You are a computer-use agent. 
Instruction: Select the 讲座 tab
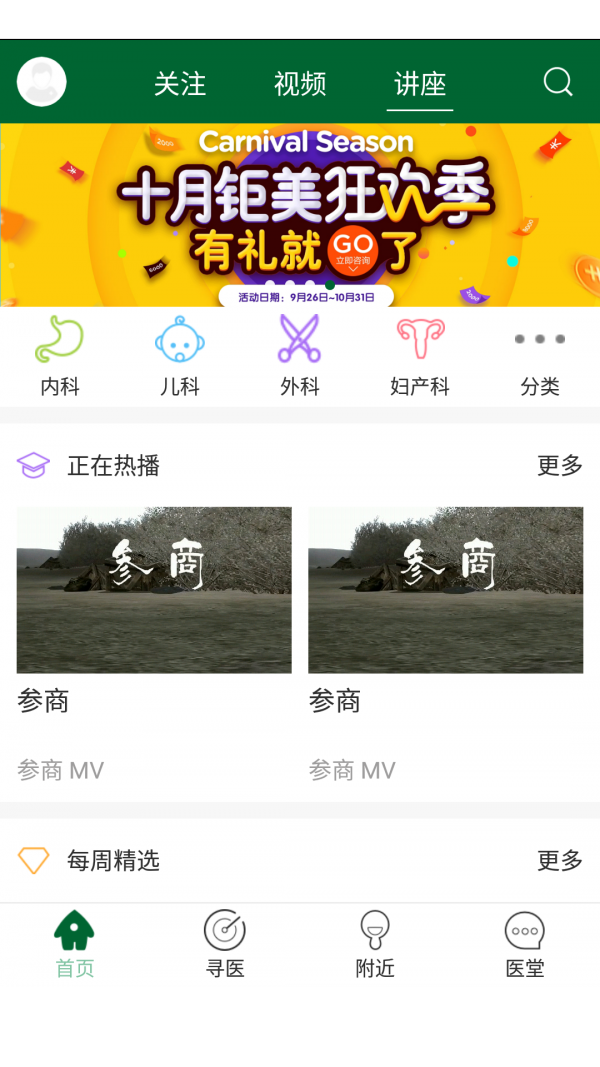[420, 84]
